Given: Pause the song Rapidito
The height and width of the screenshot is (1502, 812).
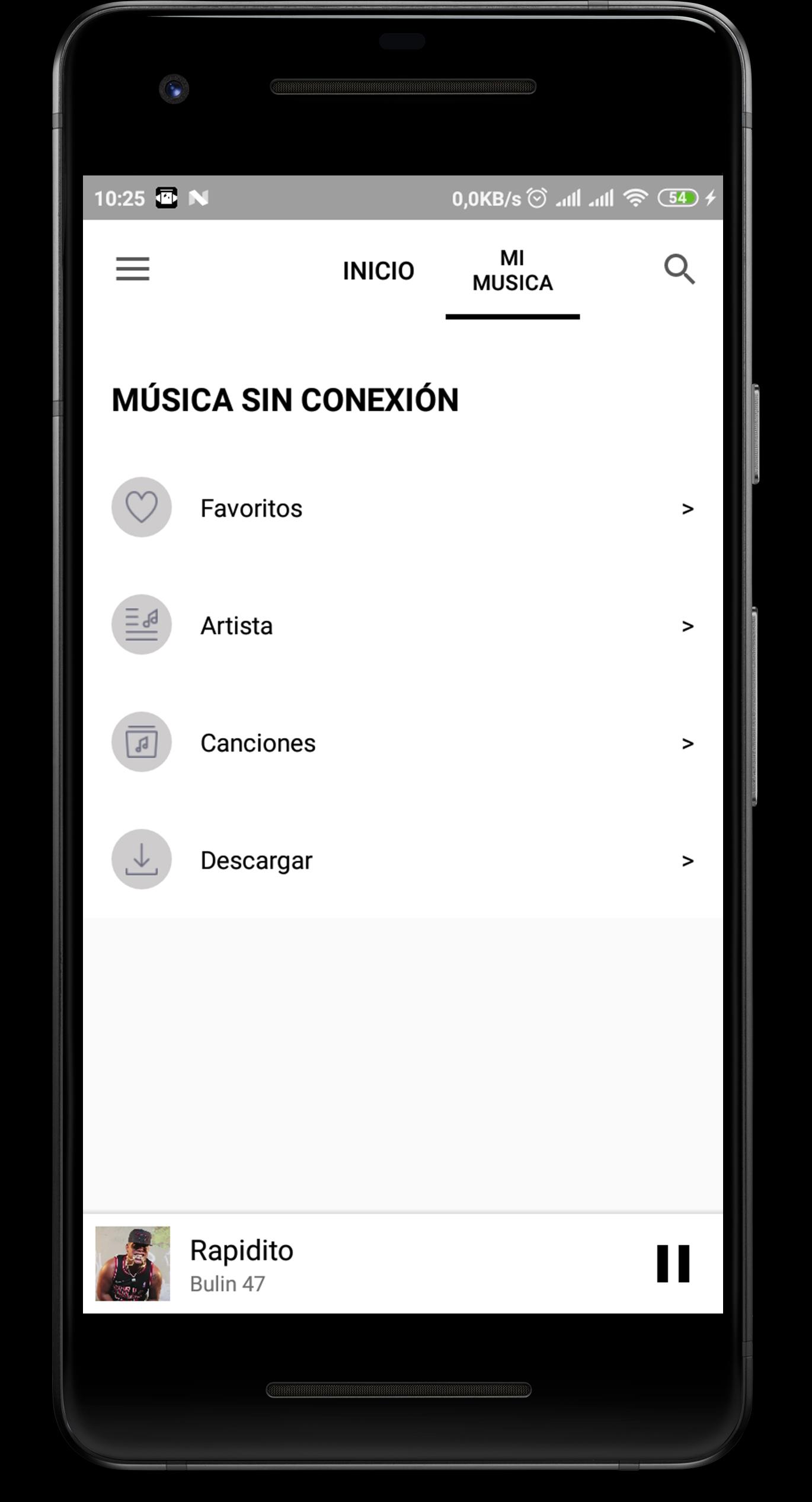Looking at the screenshot, I should [673, 1263].
